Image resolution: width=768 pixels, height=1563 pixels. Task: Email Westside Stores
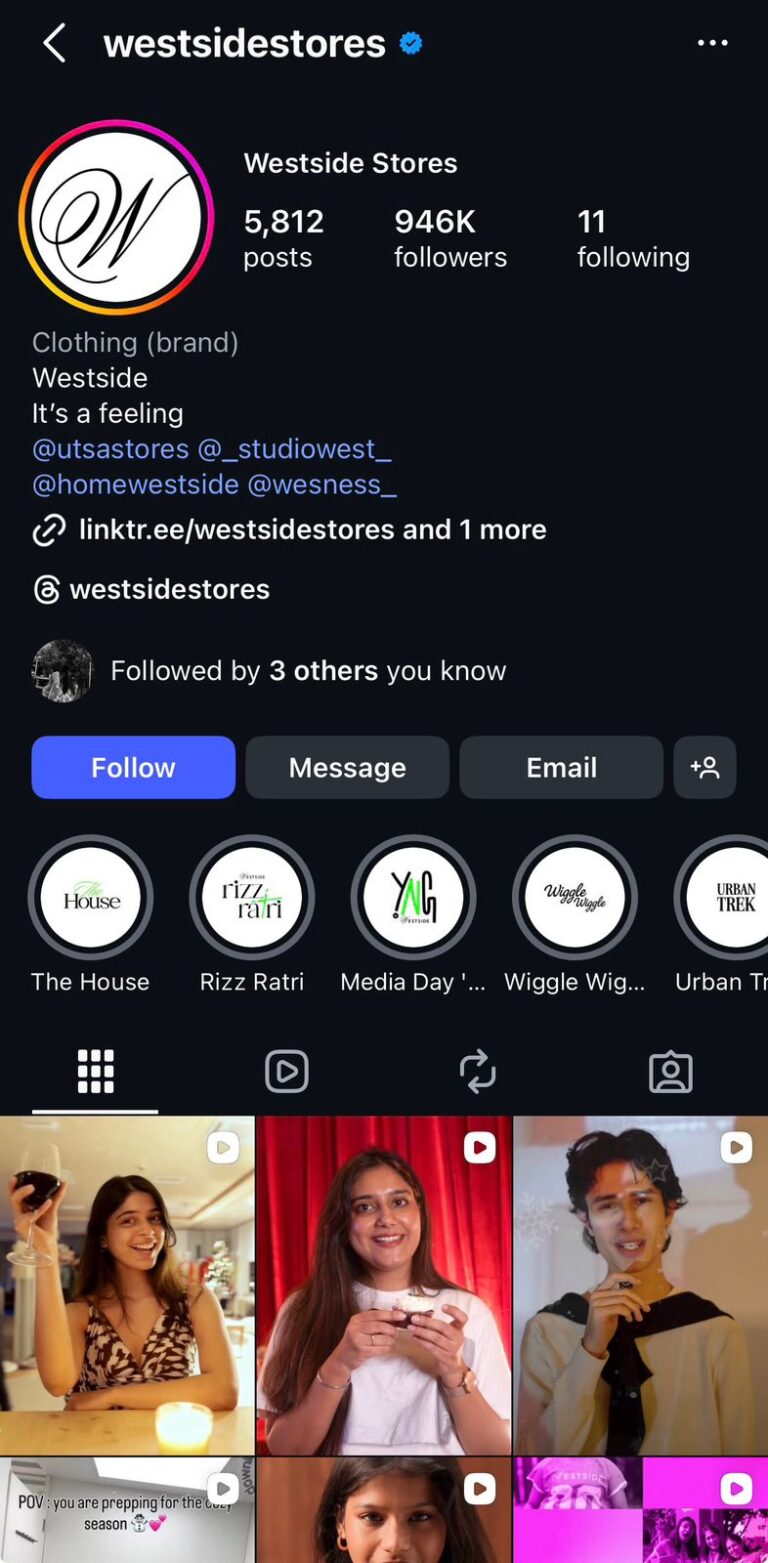(561, 768)
